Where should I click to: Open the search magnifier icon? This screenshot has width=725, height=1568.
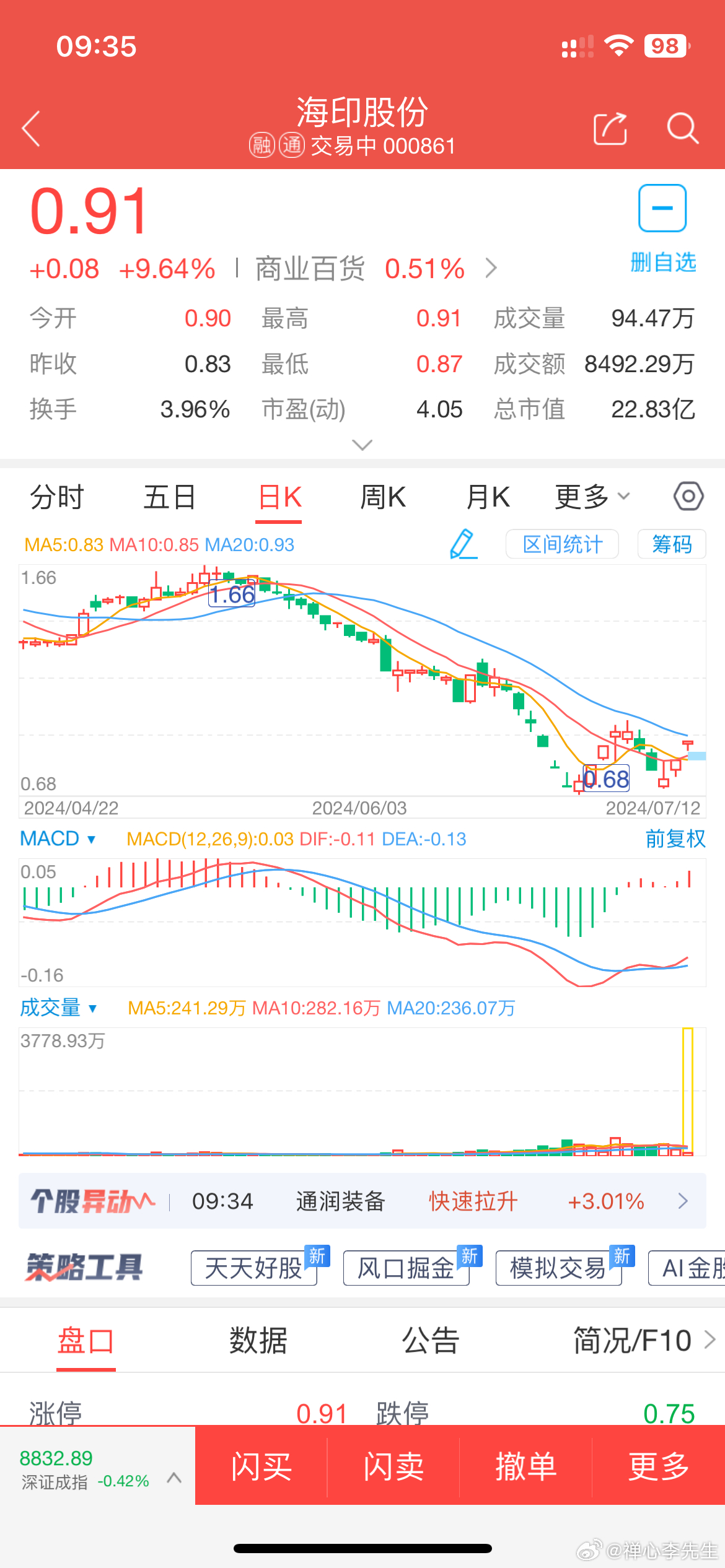683,128
